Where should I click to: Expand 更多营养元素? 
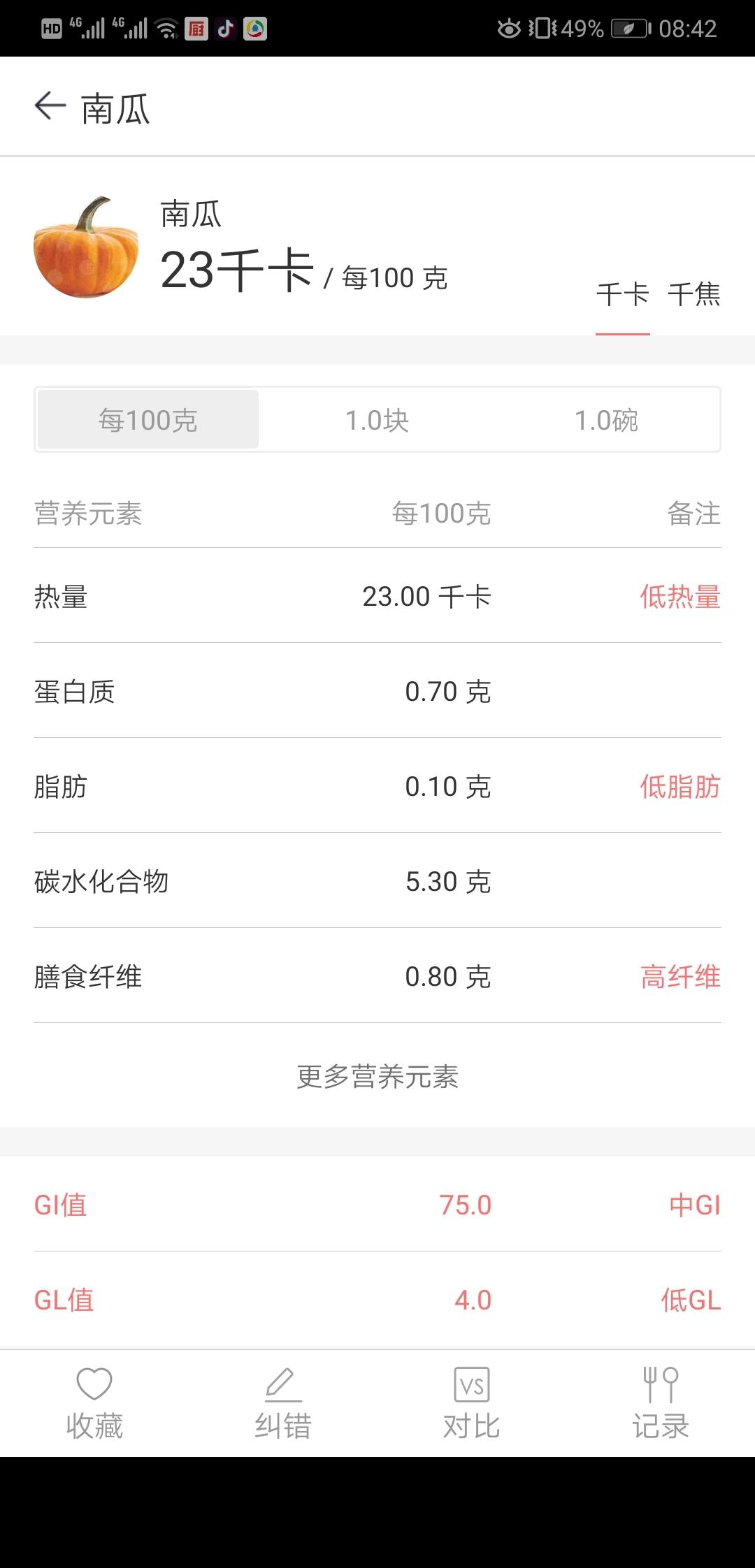pos(377,1077)
